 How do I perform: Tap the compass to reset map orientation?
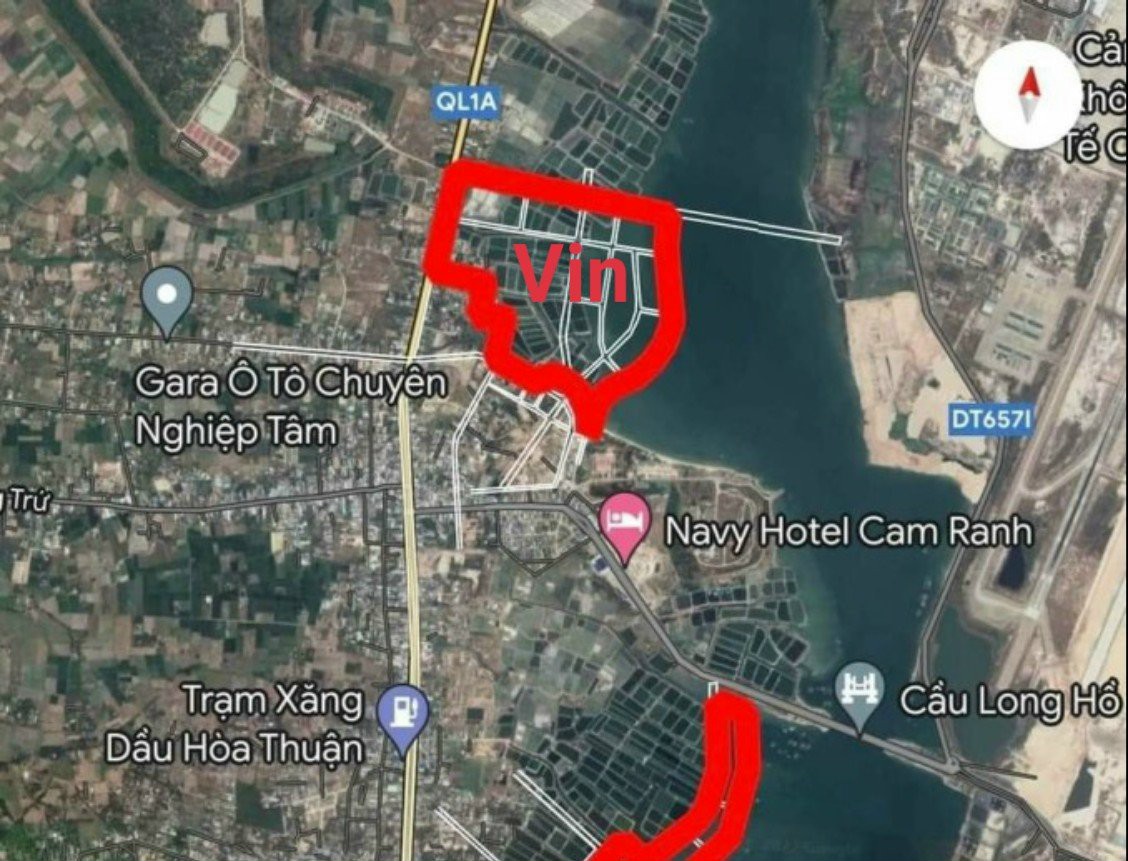click(1026, 96)
